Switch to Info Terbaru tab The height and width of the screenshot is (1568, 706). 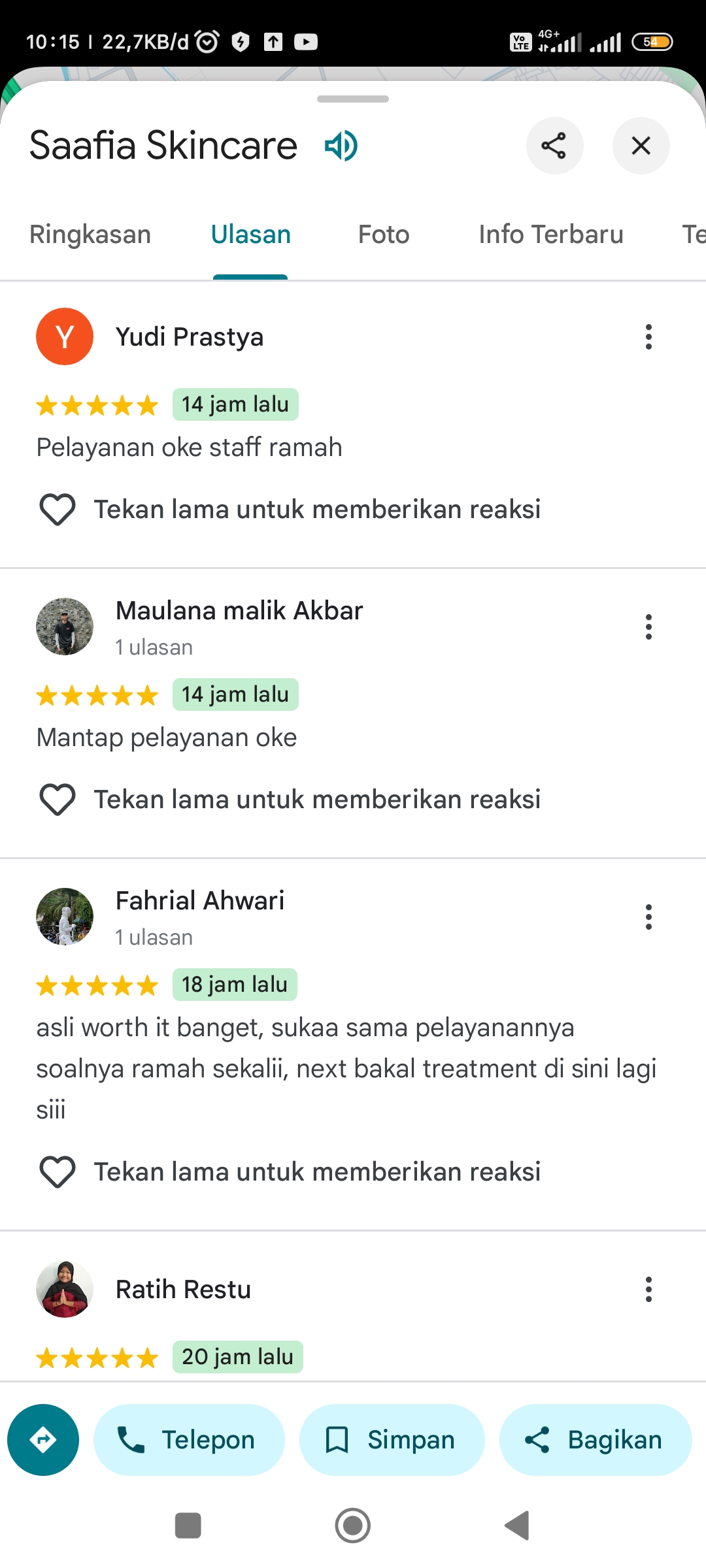[x=551, y=235]
